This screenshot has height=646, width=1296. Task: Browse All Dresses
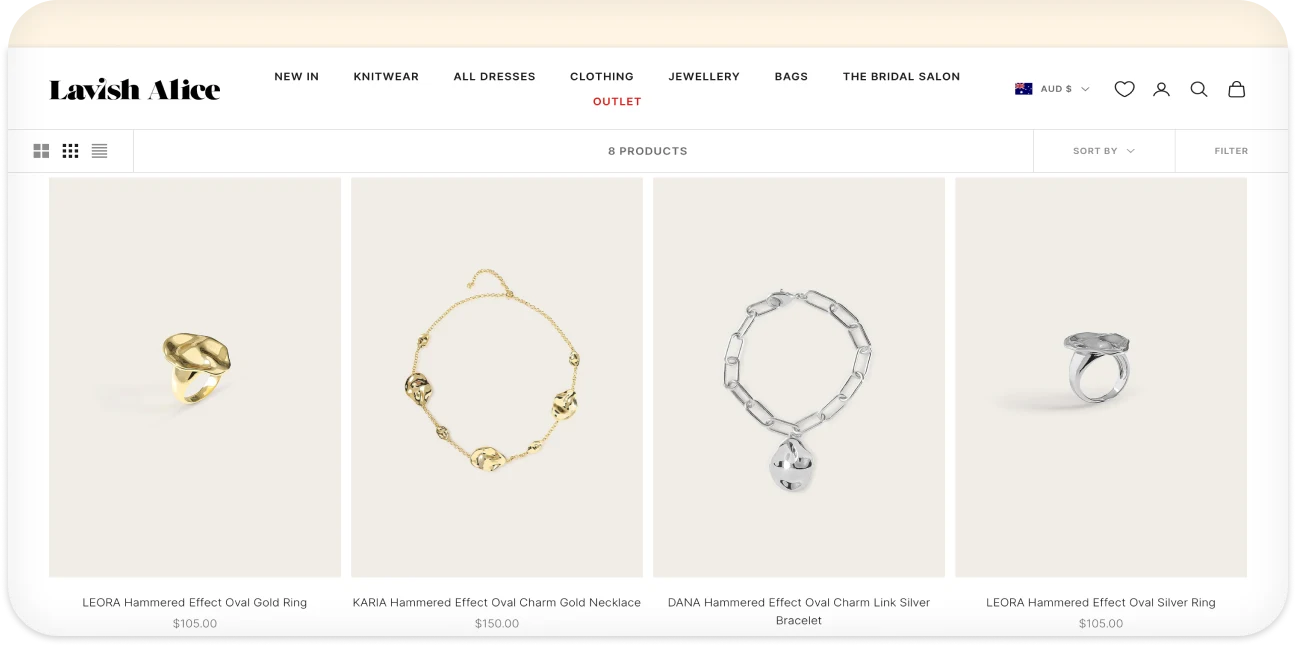[494, 76]
